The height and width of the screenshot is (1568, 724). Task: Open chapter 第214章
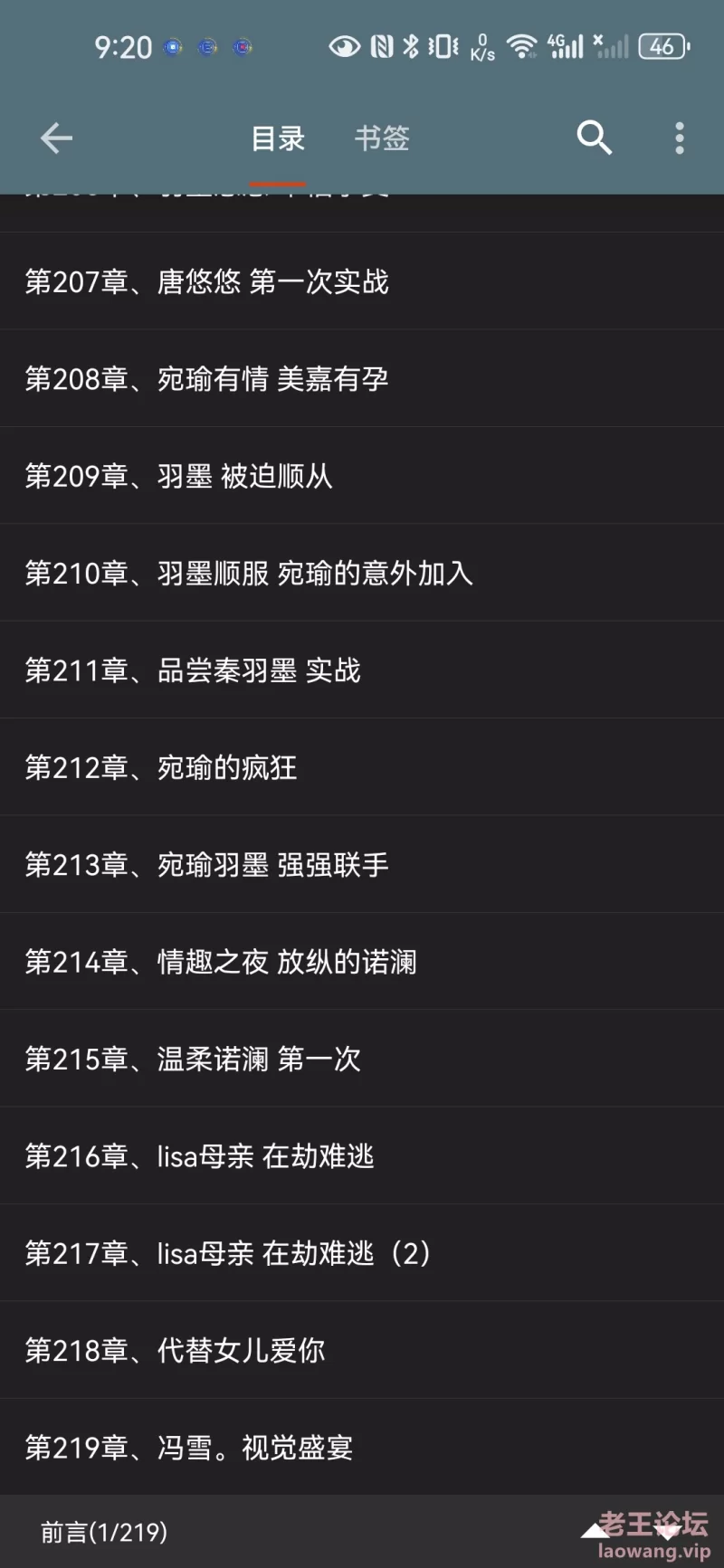click(362, 962)
